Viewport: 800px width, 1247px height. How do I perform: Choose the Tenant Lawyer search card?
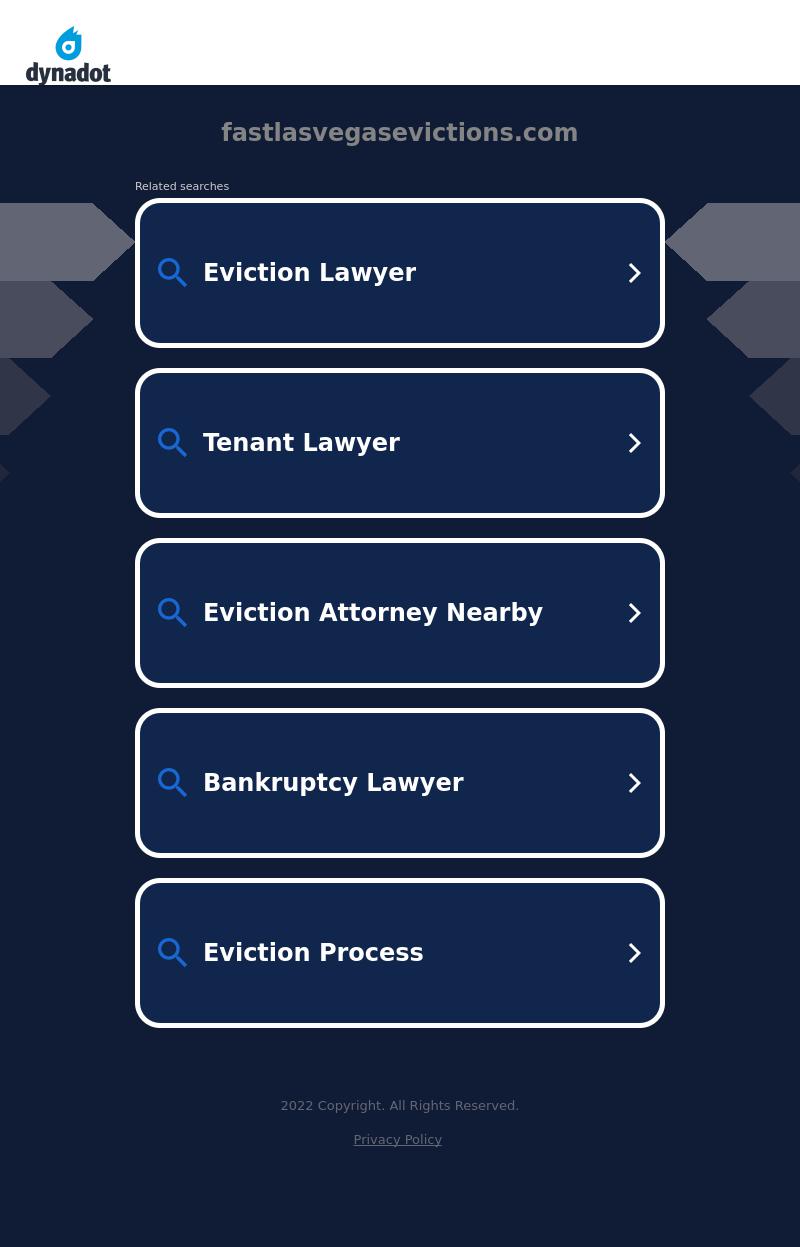(x=400, y=442)
